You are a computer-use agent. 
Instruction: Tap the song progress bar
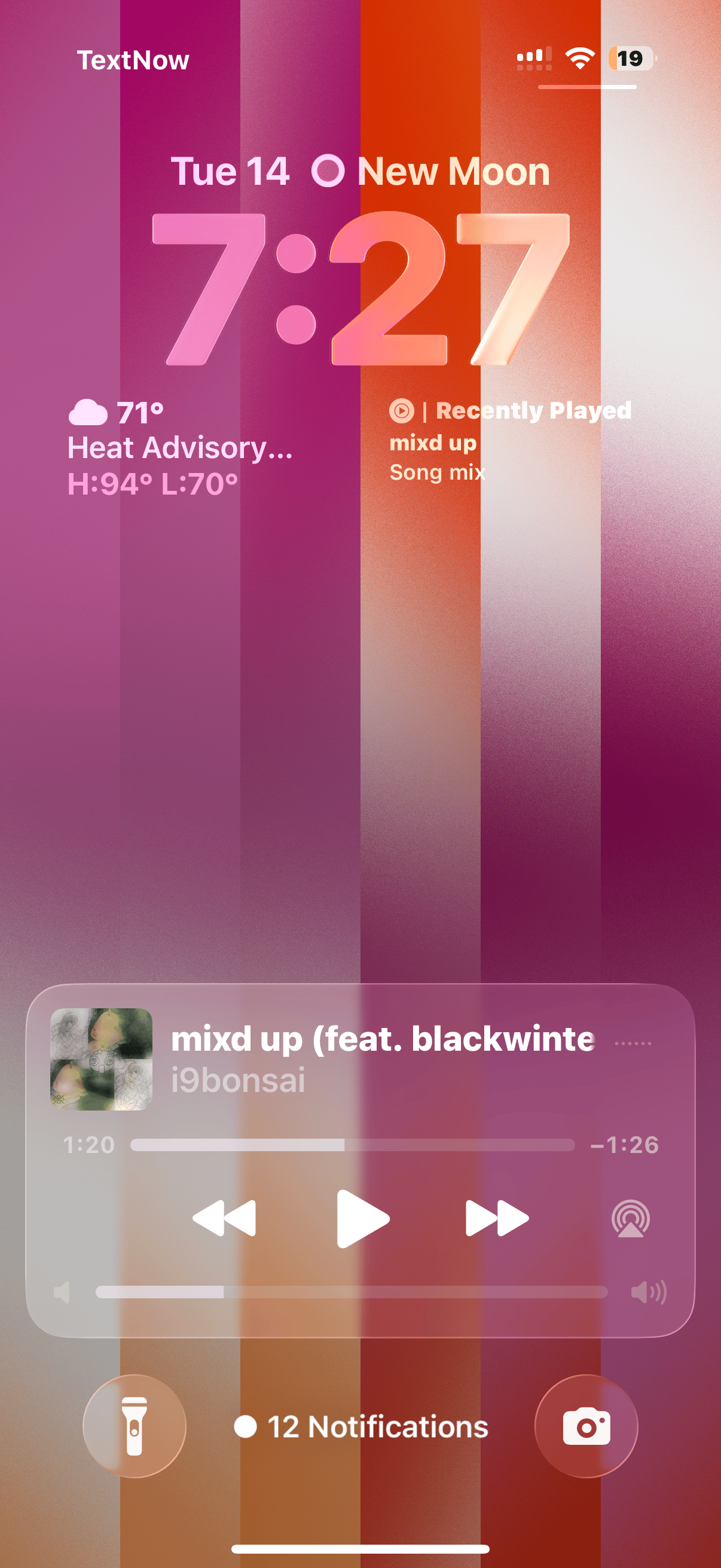352,1145
